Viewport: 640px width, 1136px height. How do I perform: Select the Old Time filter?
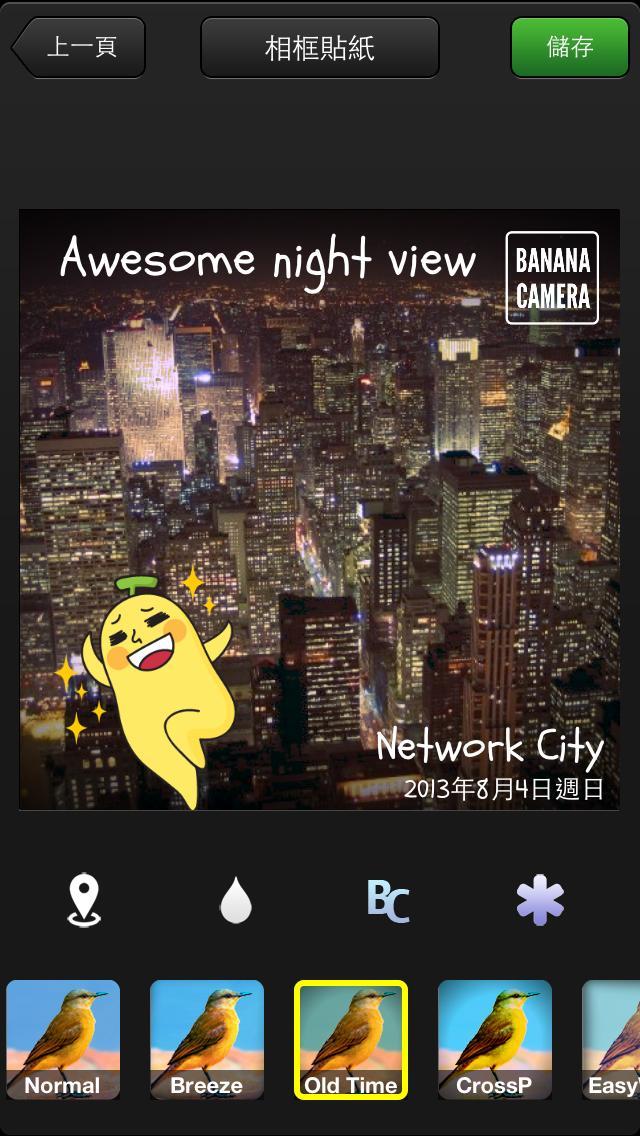(x=351, y=1040)
